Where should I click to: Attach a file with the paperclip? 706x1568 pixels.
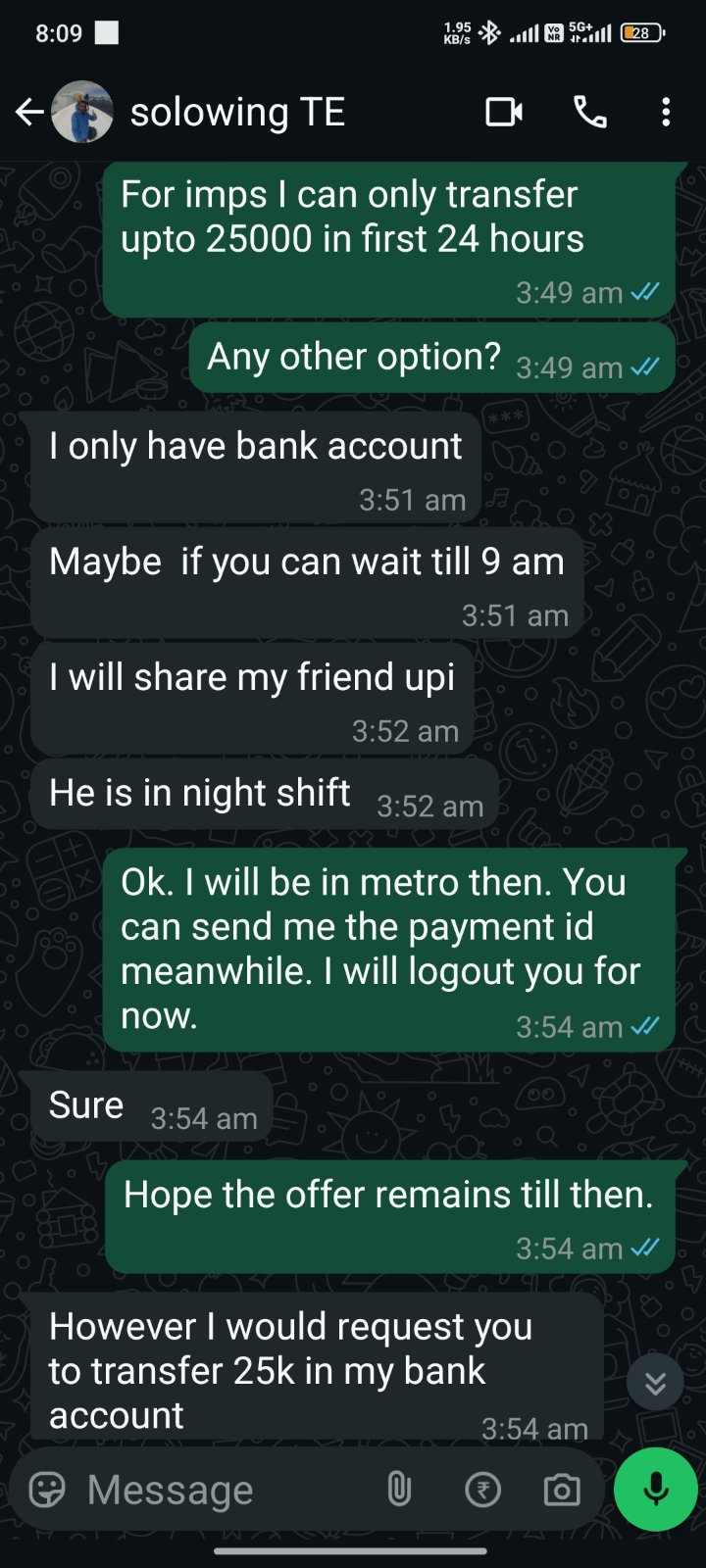coord(398,1490)
